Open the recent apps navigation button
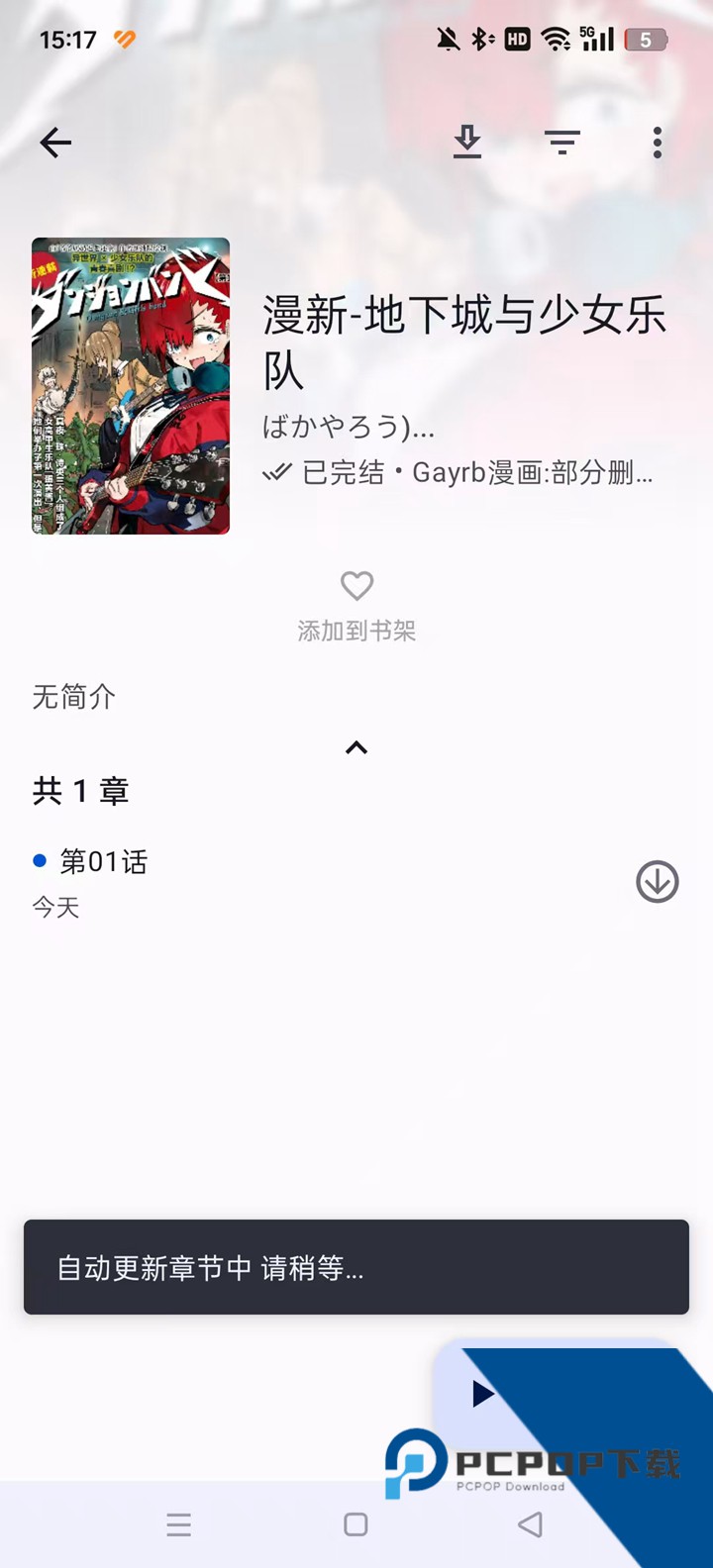The image size is (713, 1568). (x=179, y=1525)
